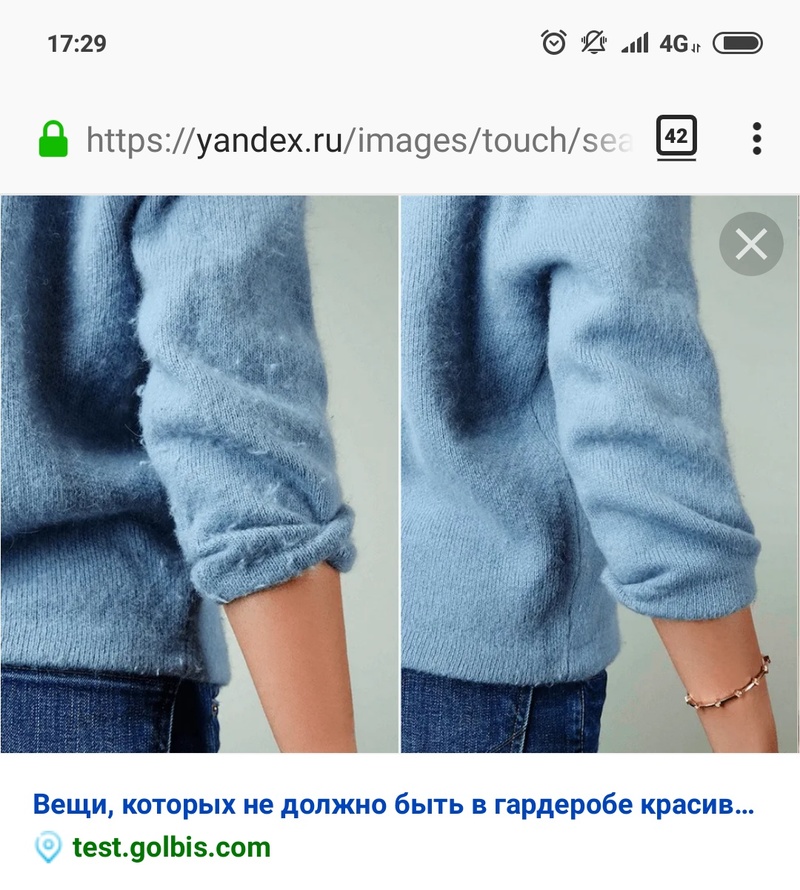
Task: View the secure connection lock icon info
Action: coord(53,138)
